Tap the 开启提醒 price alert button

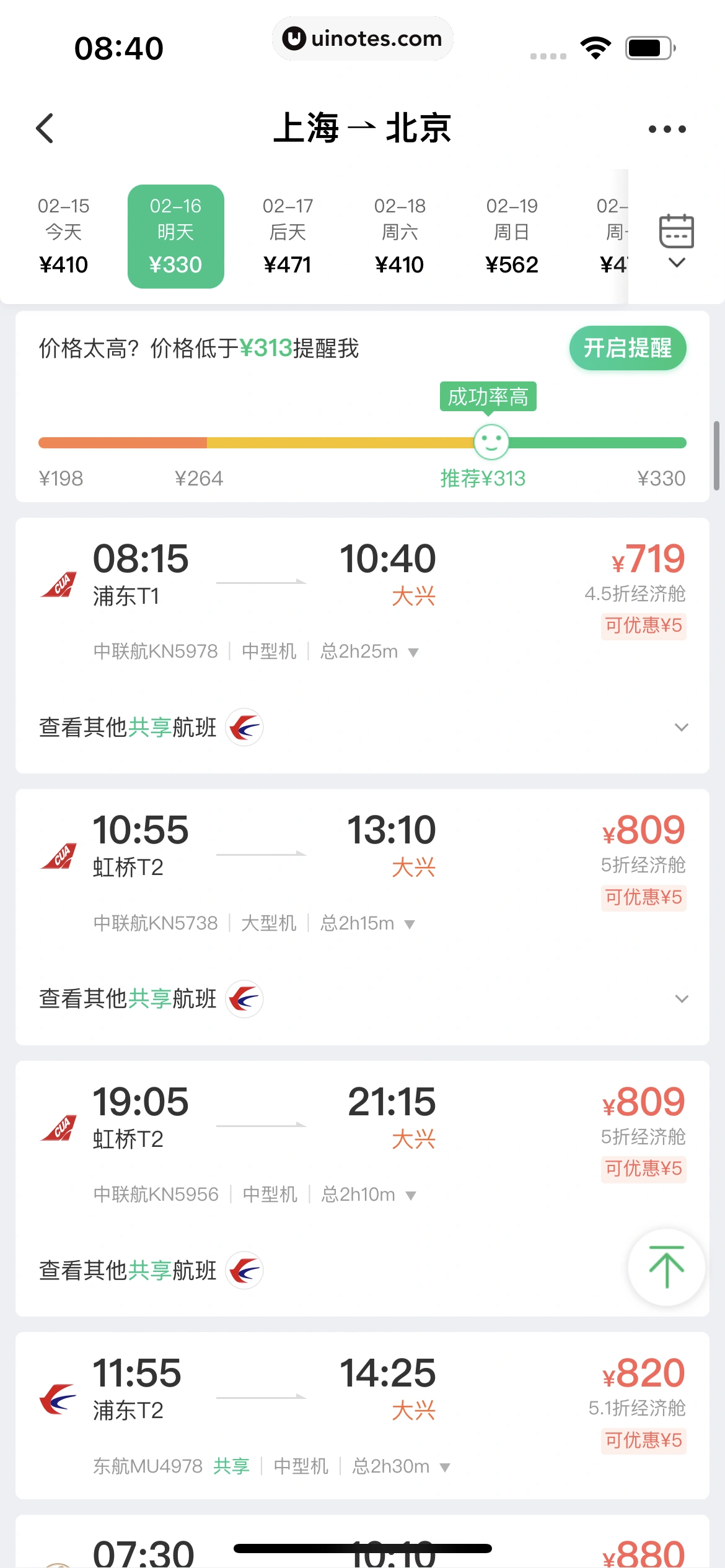pyautogui.click(x=627, y=348)
